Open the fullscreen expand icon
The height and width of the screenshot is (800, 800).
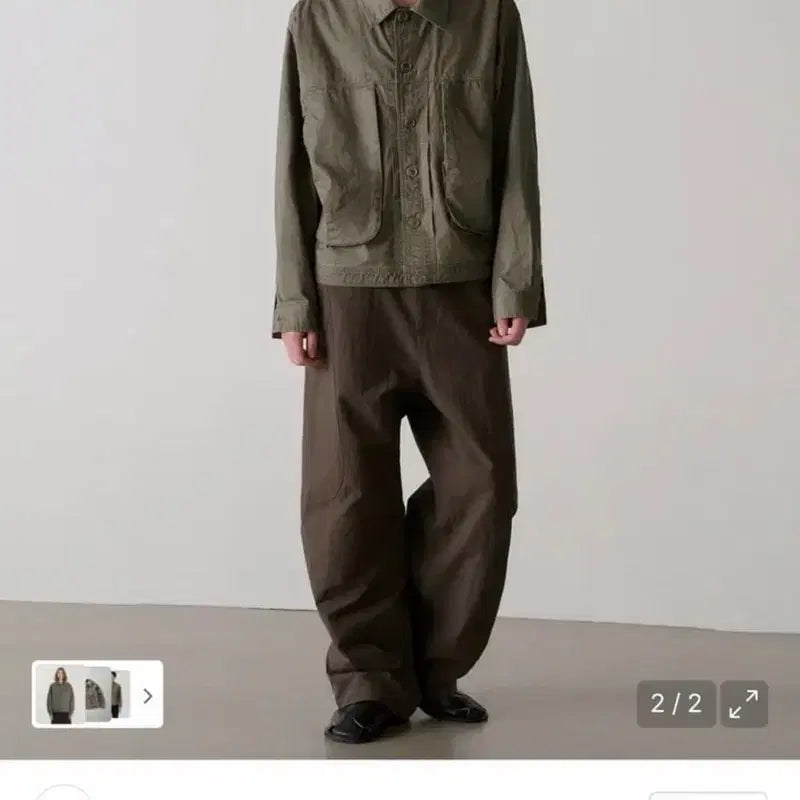pyautogui.click(x=743, y=704)
